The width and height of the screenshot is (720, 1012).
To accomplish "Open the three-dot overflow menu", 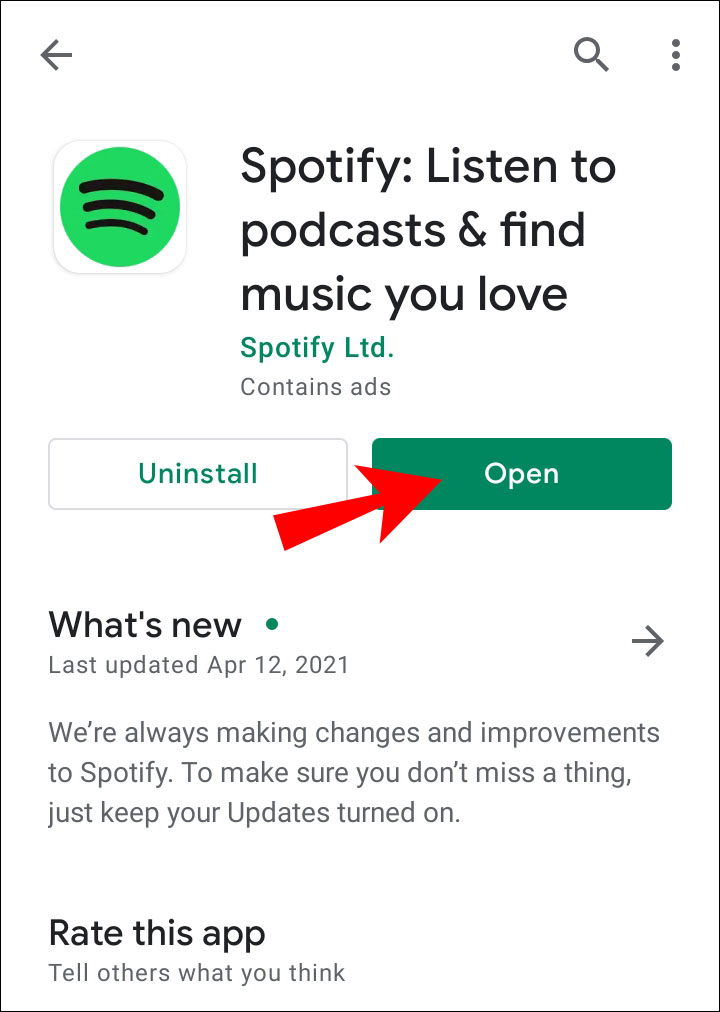I will click(x=677, y=55).
